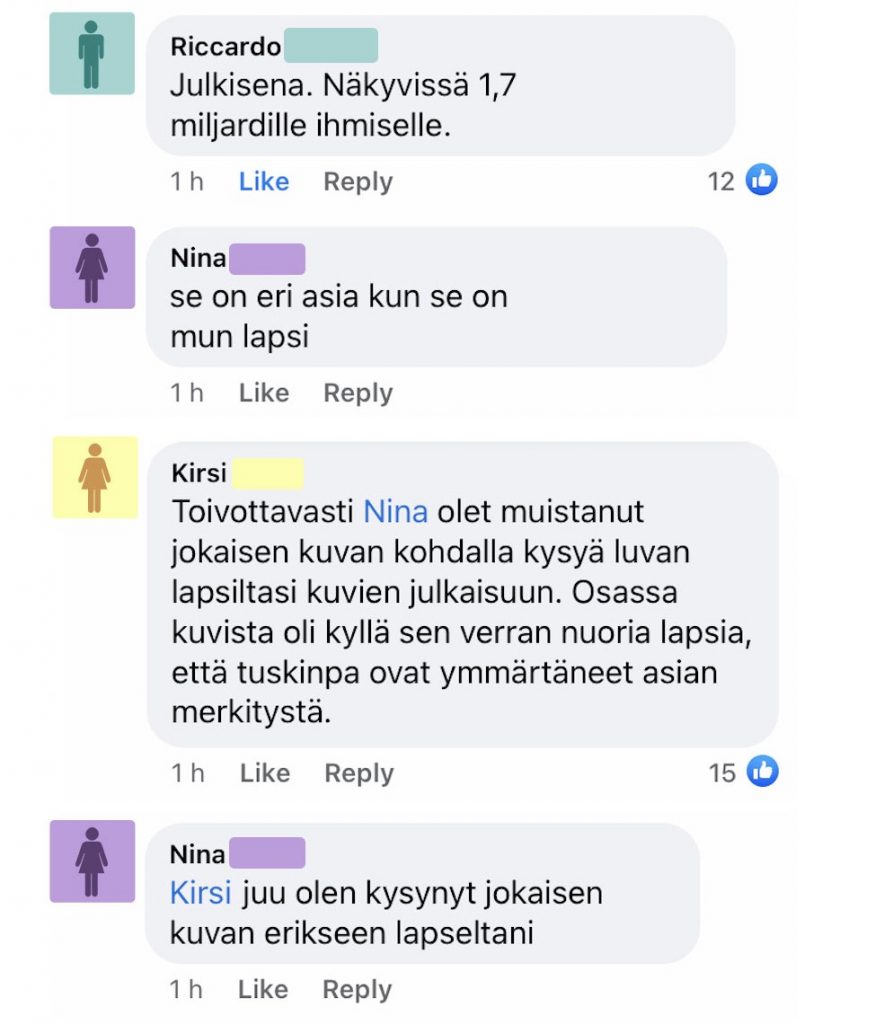View the 15 reactions on Kirsi's comment
The height and width of the screenshot is (1024, 893).
coord(743,772)
